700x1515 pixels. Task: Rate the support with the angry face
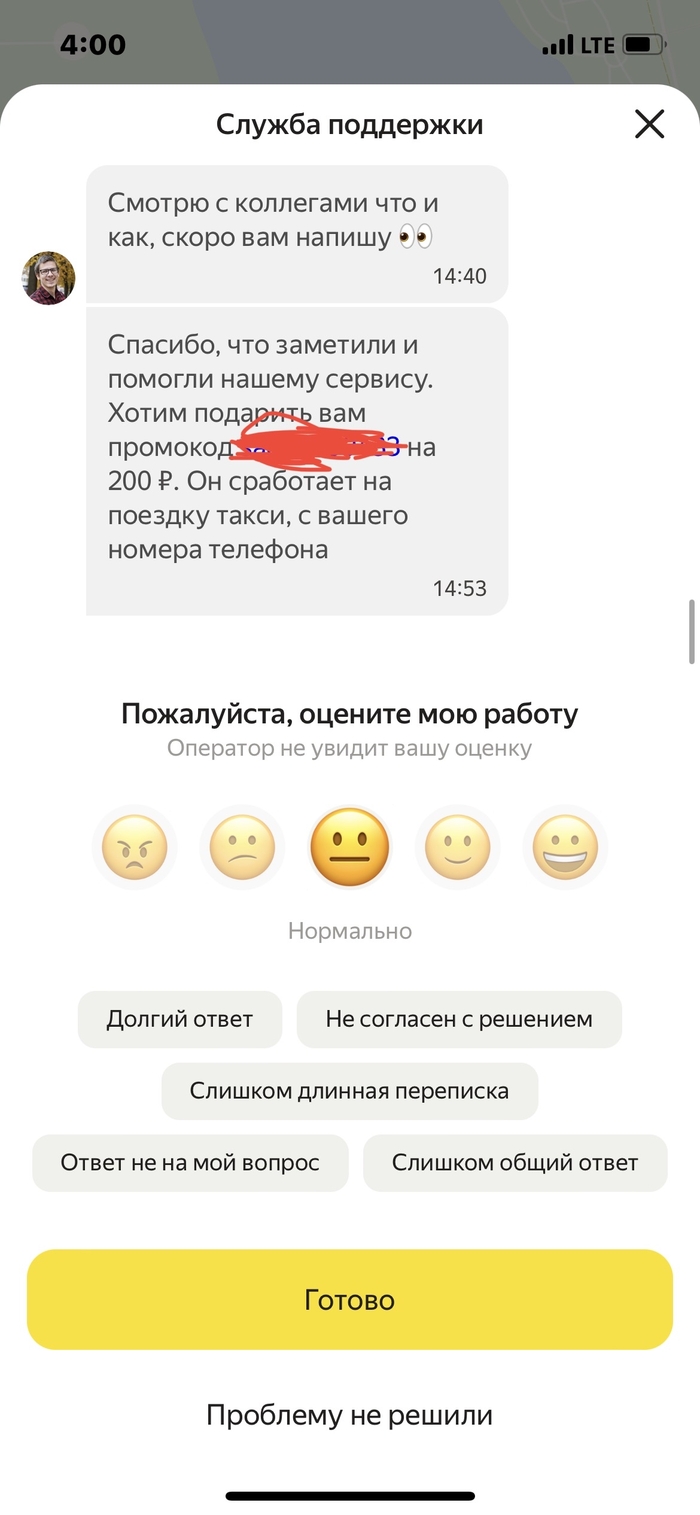[x=135, y=849]
